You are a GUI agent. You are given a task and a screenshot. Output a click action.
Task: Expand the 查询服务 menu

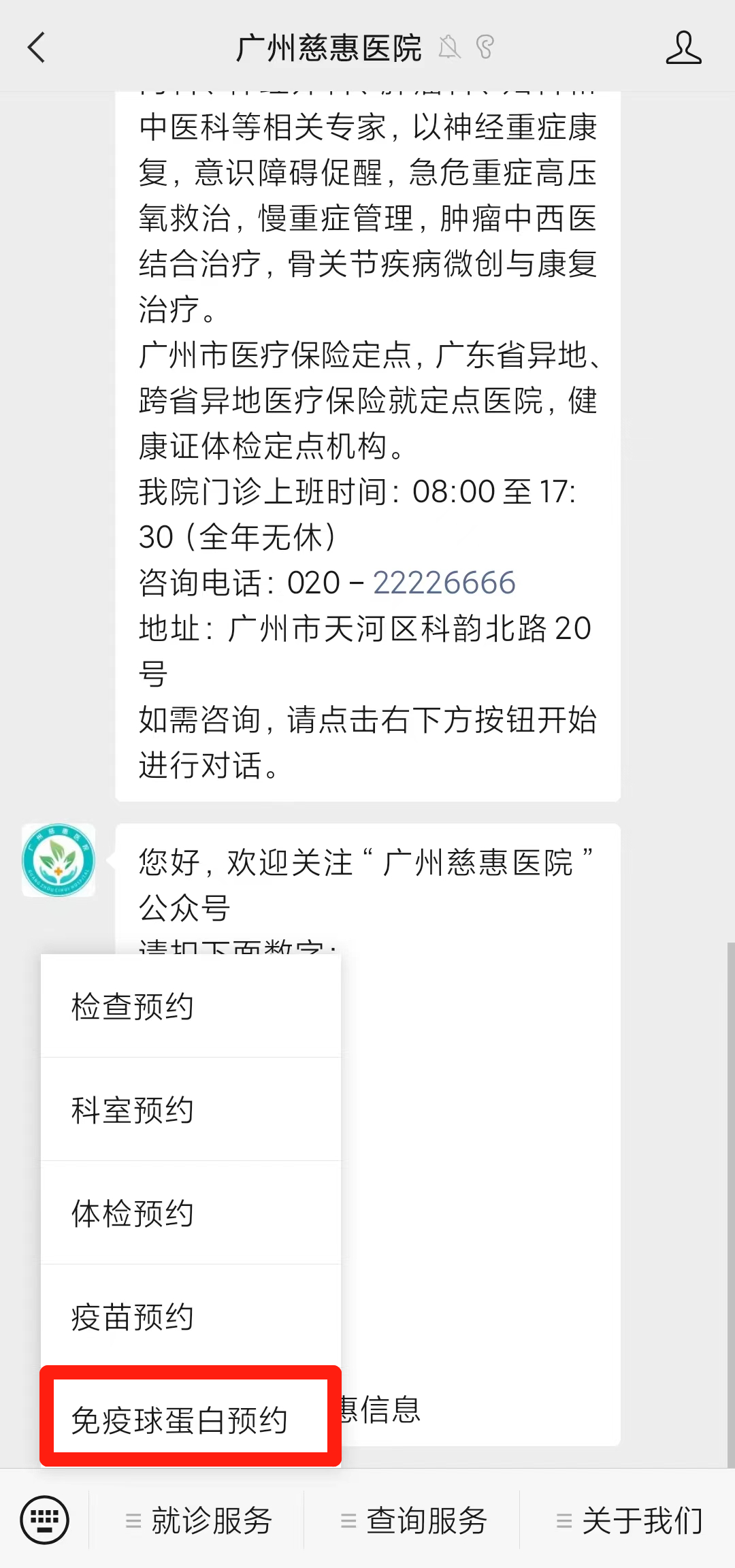[412, 1520]
